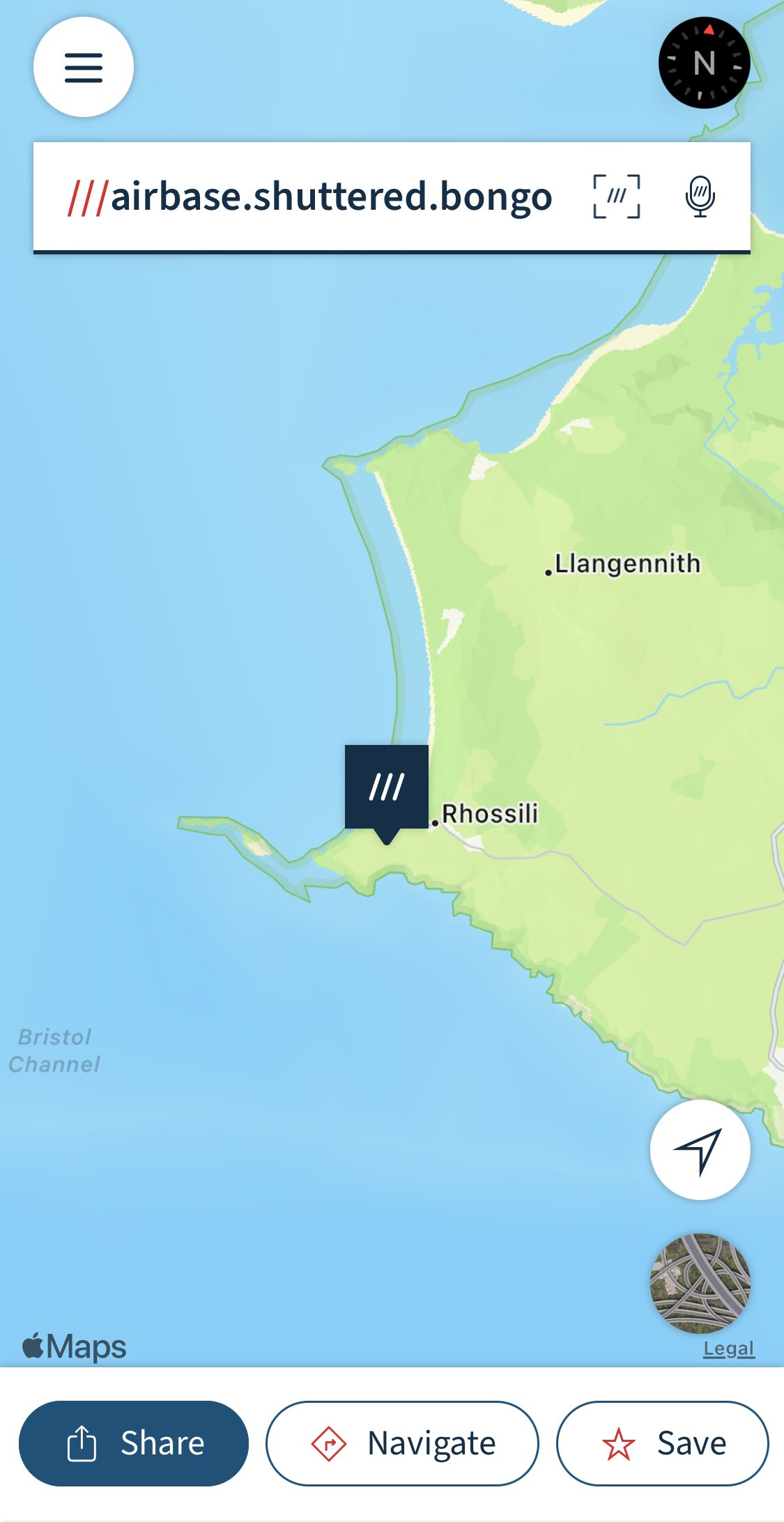Start voice input with the microphone

(x=700, y=197)
